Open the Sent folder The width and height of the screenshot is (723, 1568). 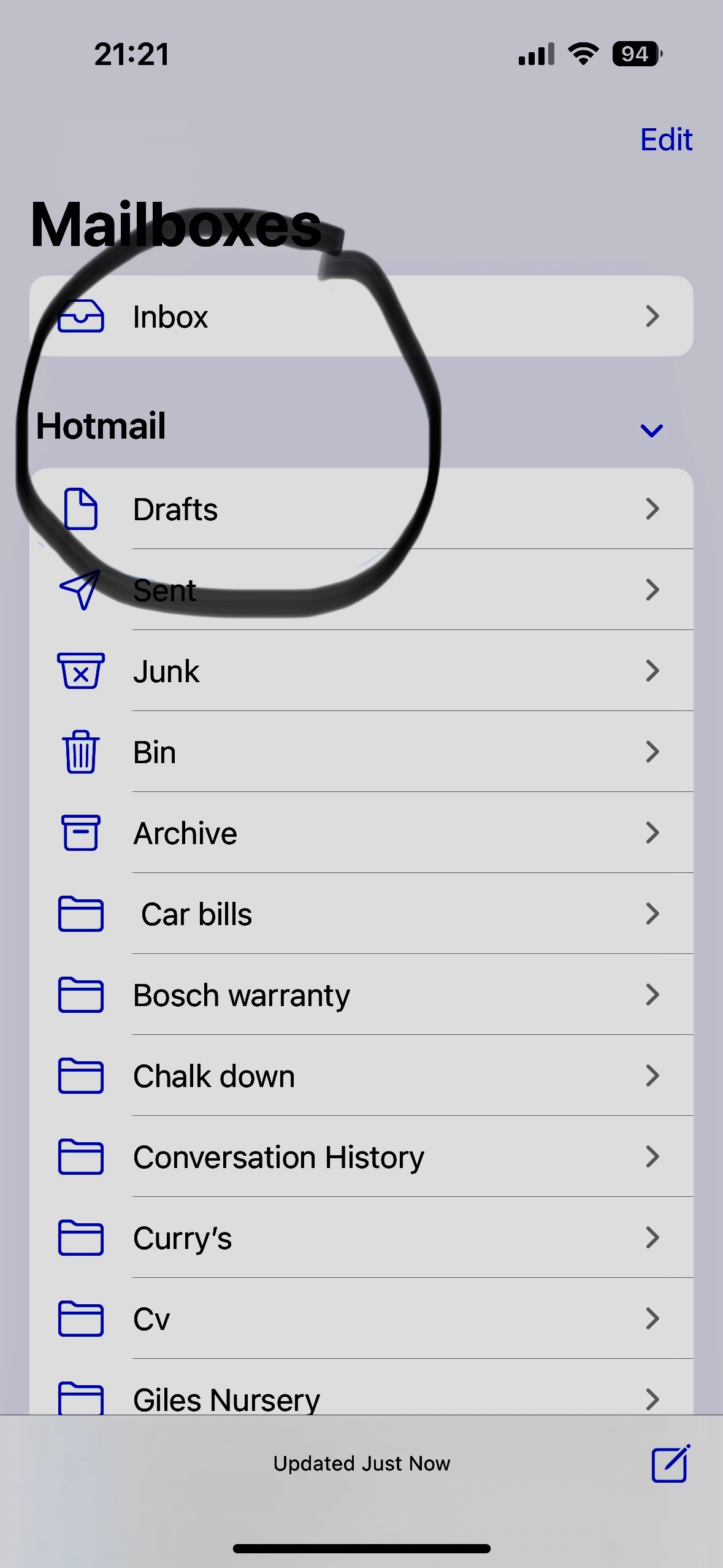coord(361,590)
